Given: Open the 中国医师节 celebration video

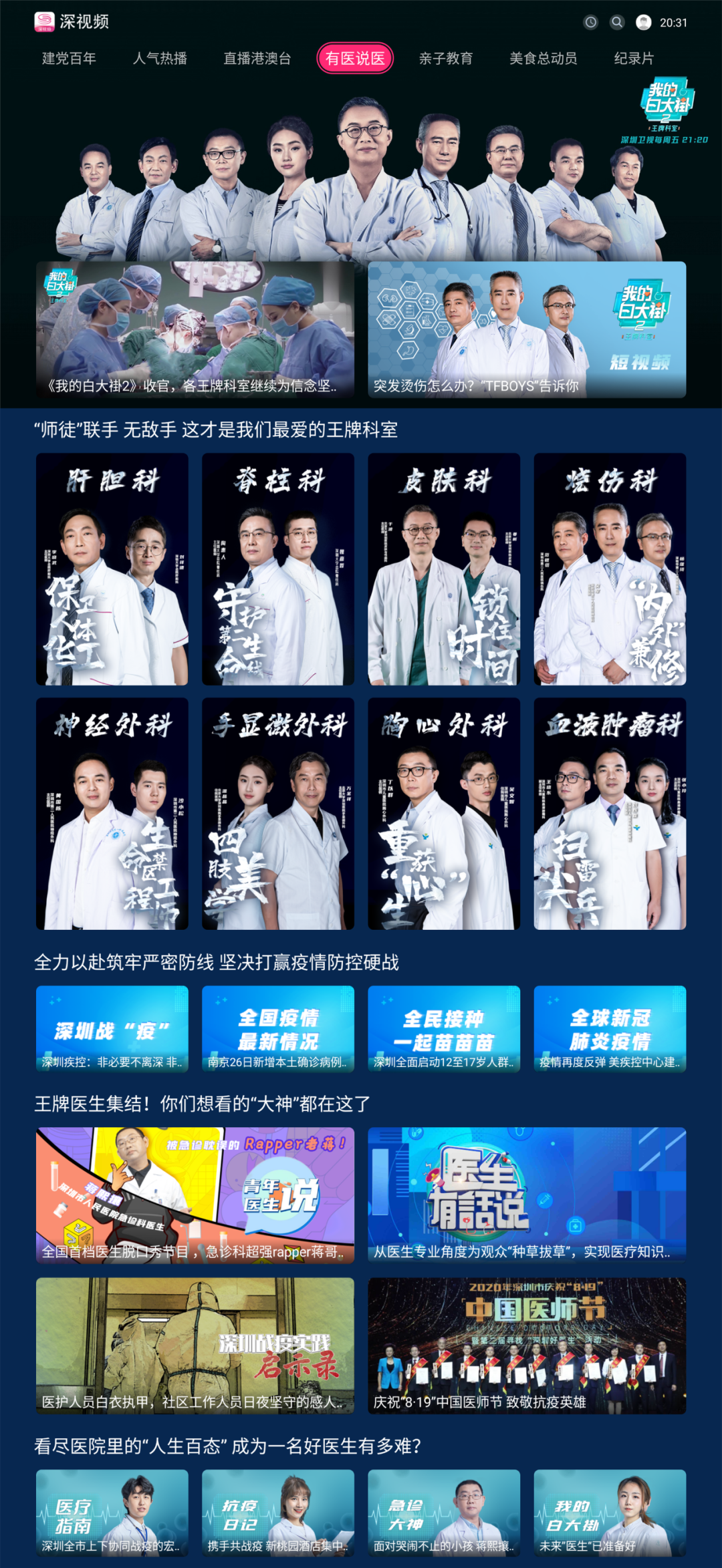Looking at the screenshot, I should tap(527, 1345).
